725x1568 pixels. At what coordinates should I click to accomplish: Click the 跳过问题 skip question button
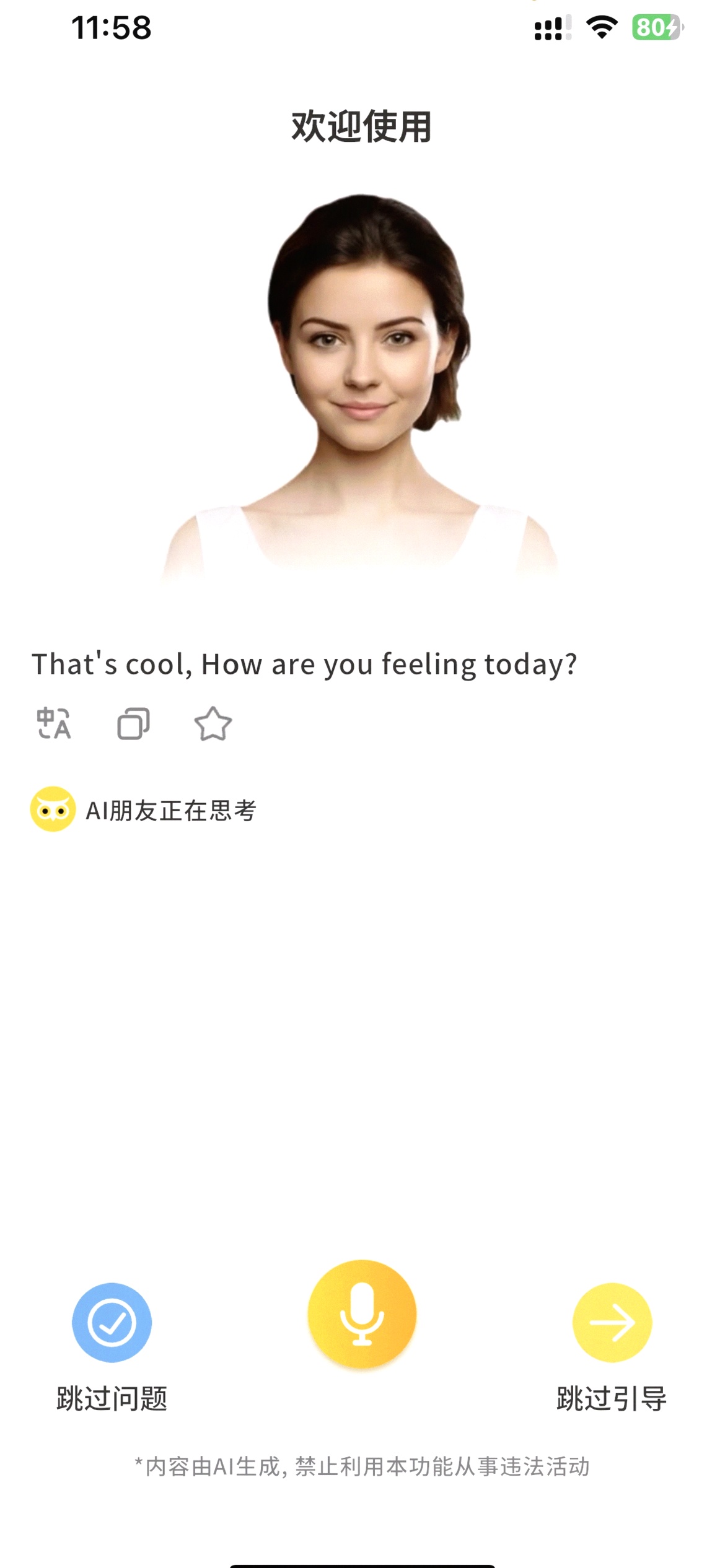click(112, 1400)
